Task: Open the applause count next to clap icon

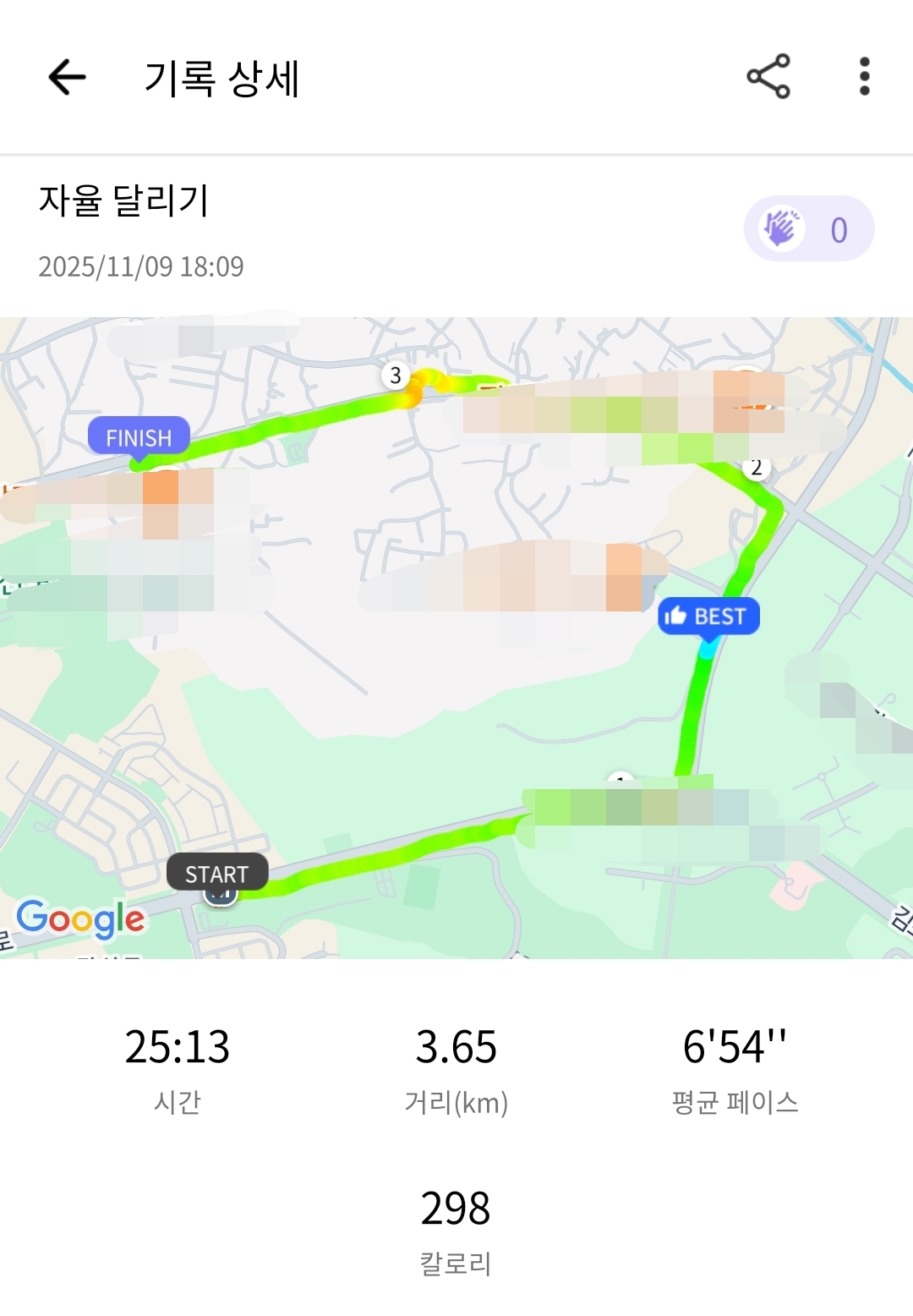Action: [x=839, y=230]
